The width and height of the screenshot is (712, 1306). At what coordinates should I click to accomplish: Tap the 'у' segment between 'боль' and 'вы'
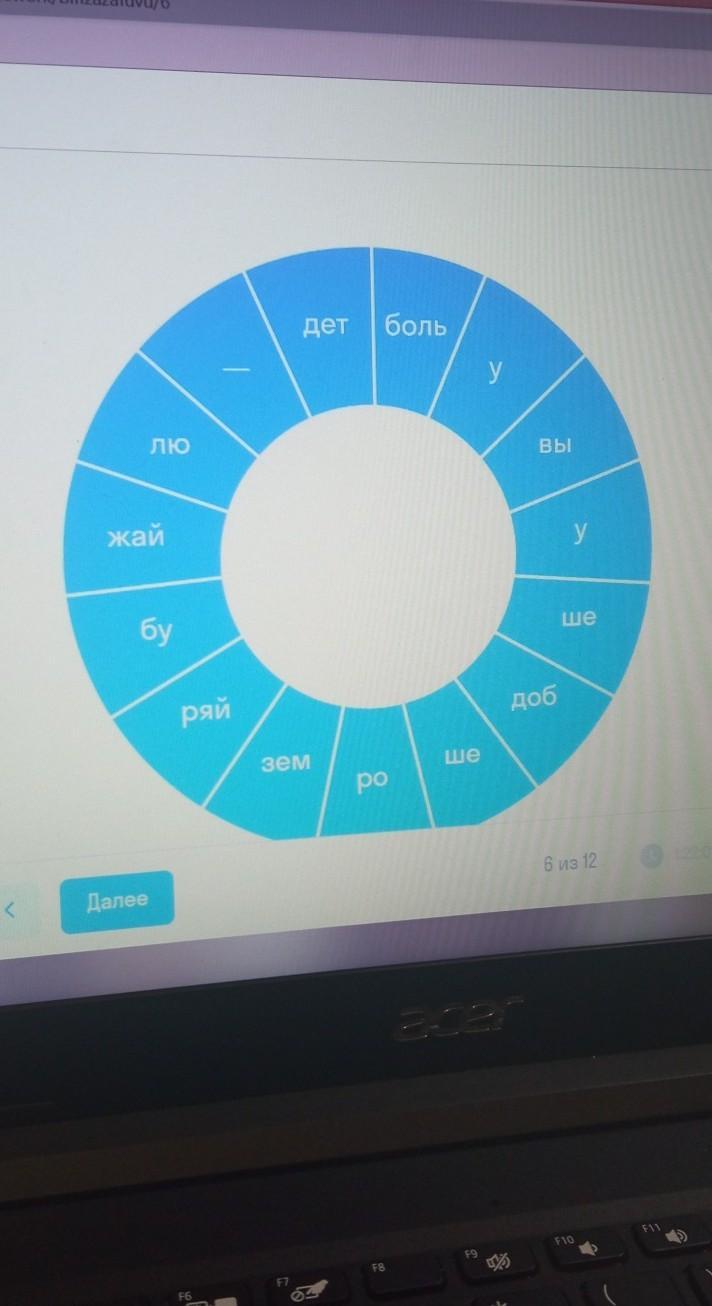[494, 370]
